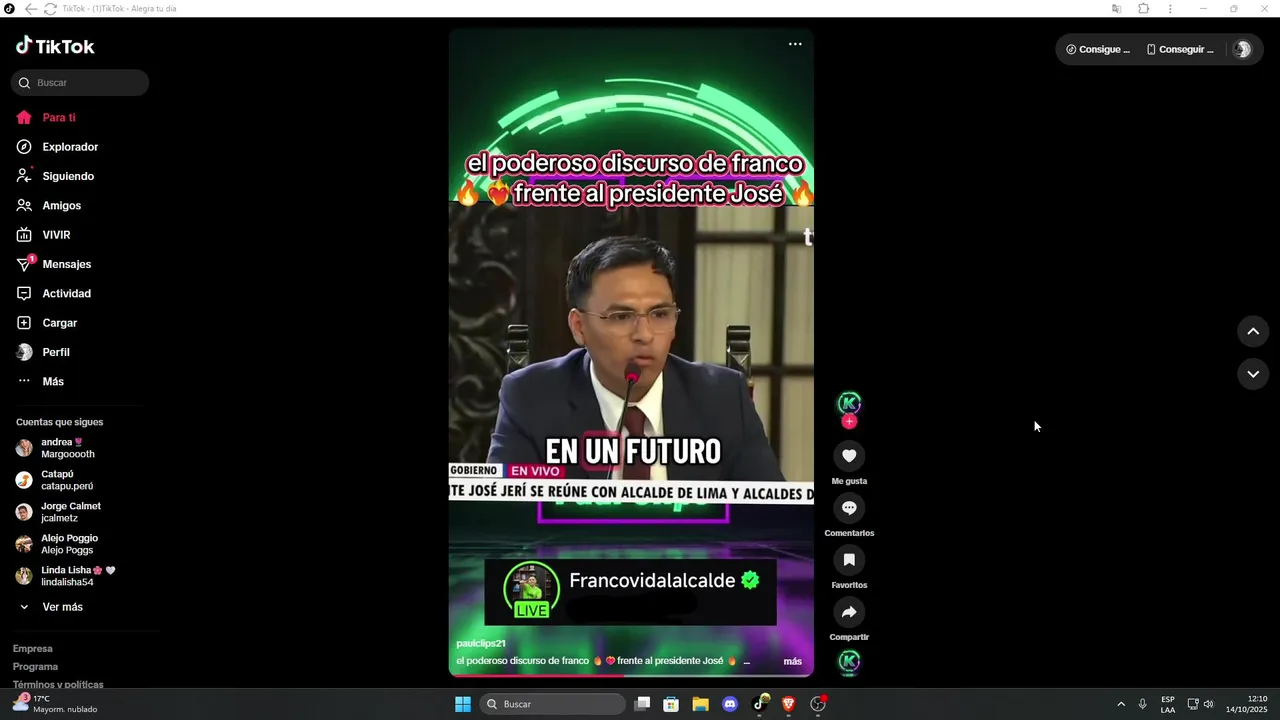Open the Mensajes inbox

(x=66, y=264)
